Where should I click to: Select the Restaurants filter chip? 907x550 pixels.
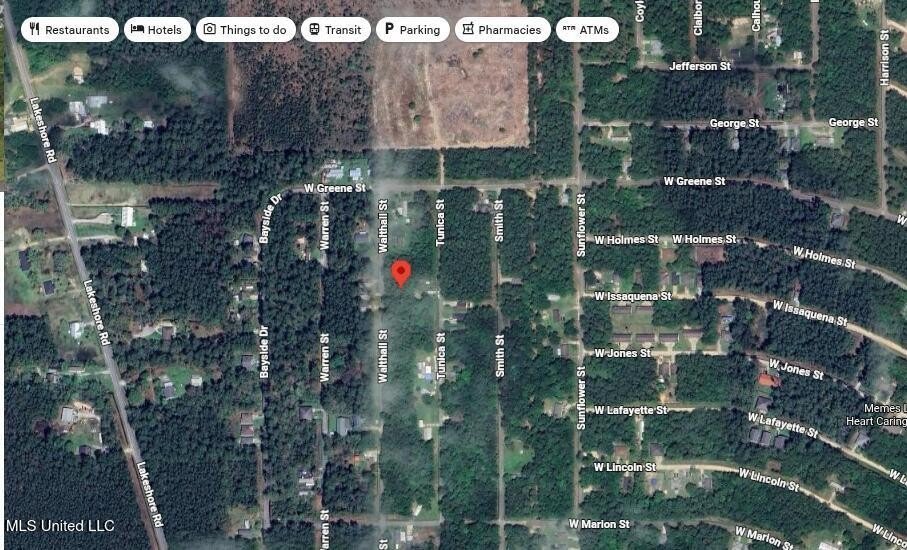pos(69,30)
